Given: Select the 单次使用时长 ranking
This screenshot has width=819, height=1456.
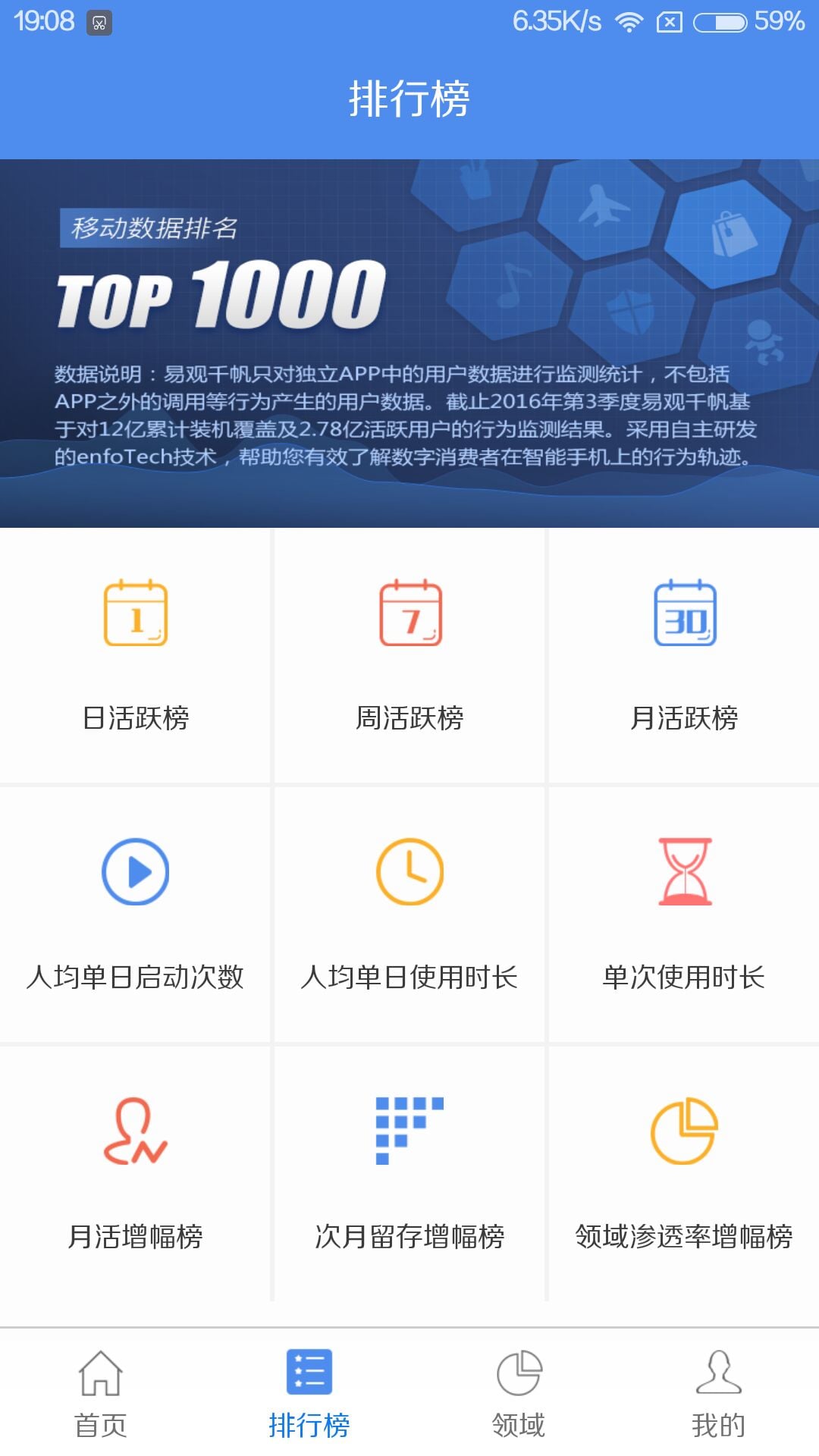Looking at the screenshot, I should tap(684, 915).
